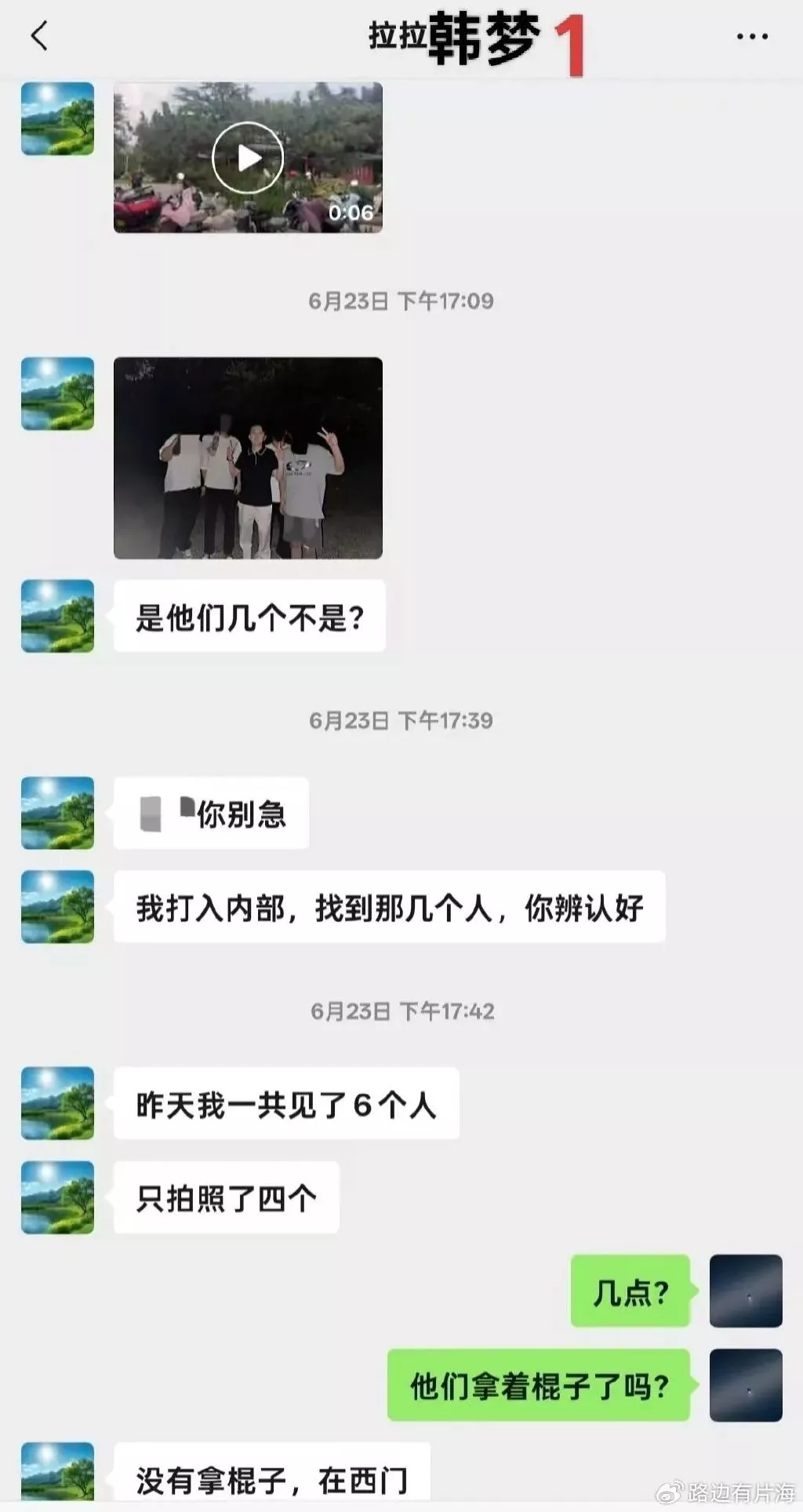Open my avatar beside 几点?
The width and height of the screenshot is (803, 1512).
pos(746,1291)
